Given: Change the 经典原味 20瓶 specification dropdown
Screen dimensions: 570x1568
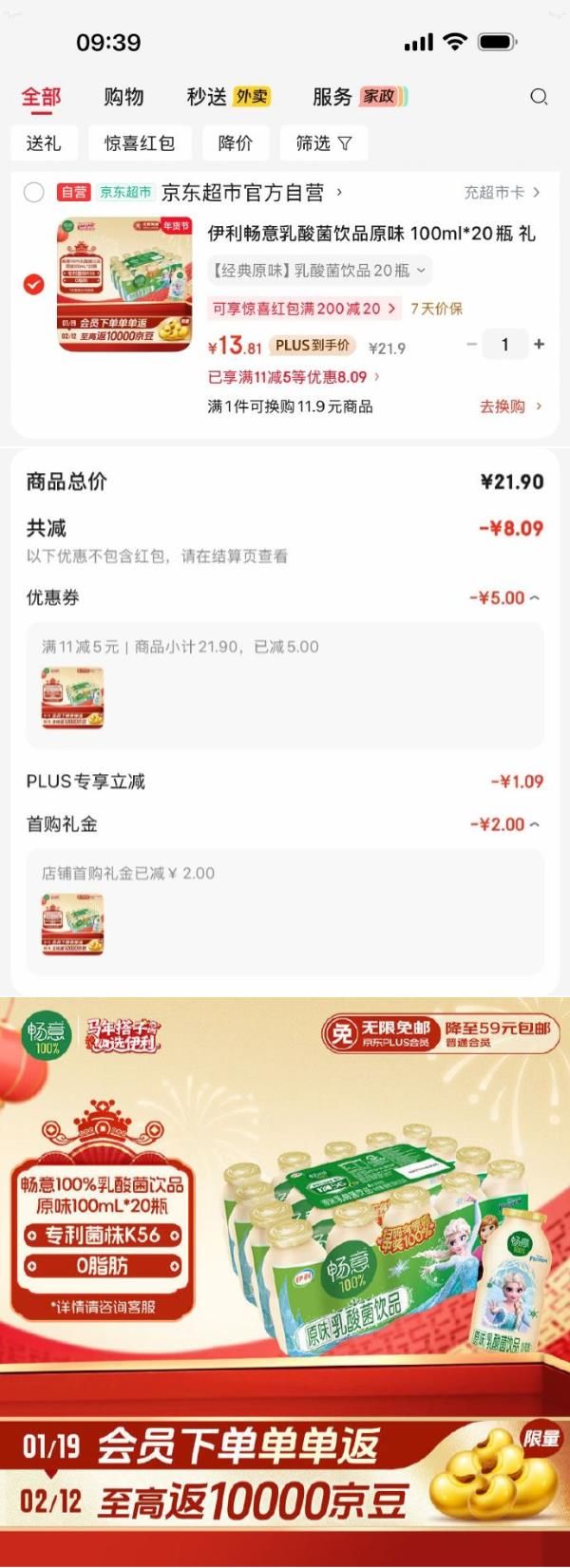Looking at the screenshot, I should tap(319, 271).
